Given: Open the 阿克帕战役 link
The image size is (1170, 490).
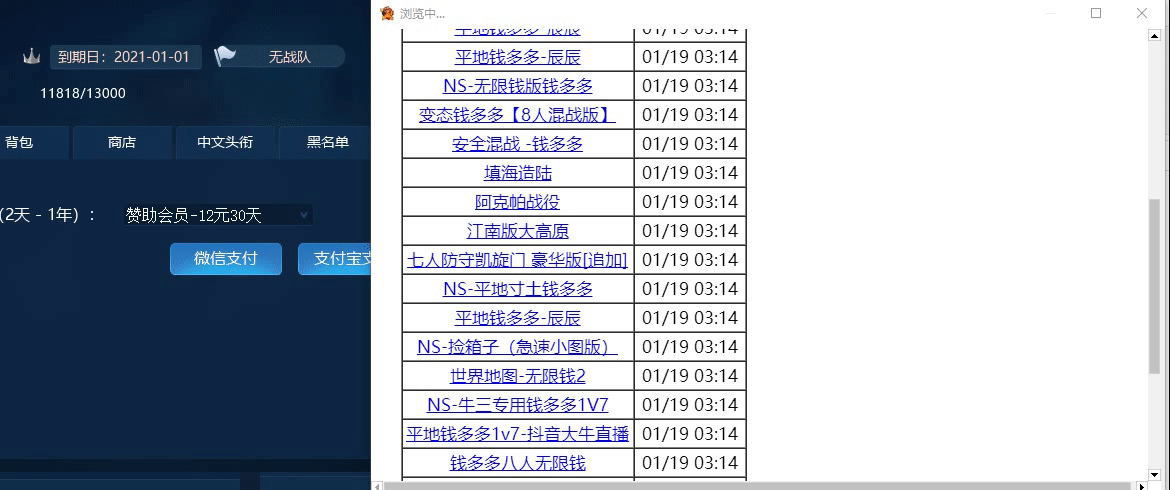Looking at the screenshot, I should coord(517,202).
